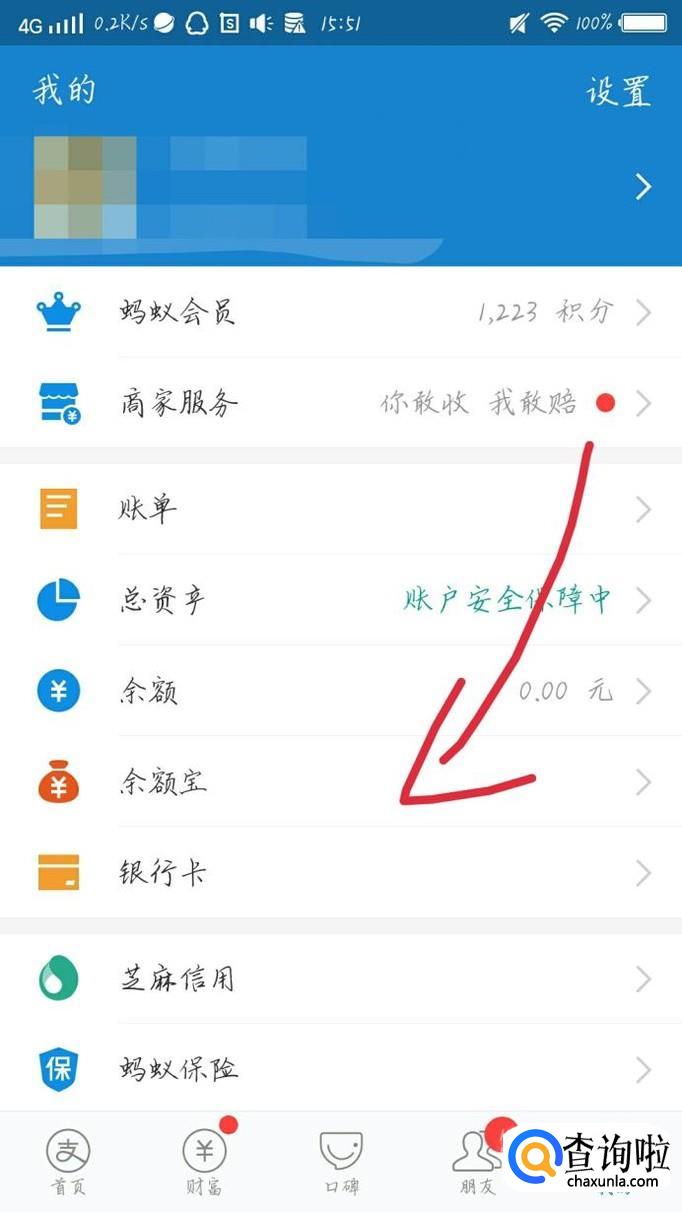This screenshot has width=682, height=1212.
Task: Open 余额 balance row
Action: click(340, 691)
